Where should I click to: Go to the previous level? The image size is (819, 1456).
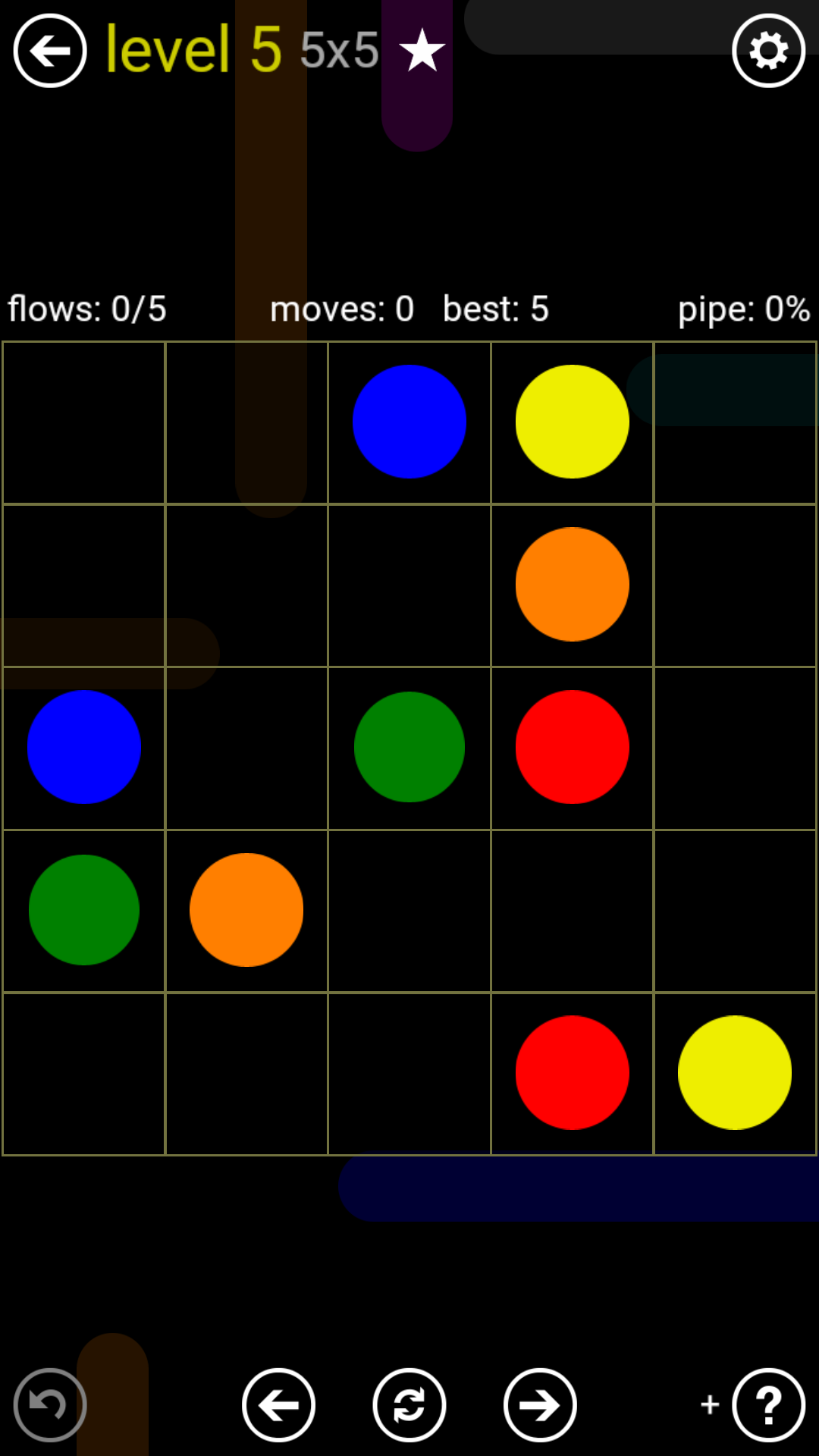coord(278,1404)
